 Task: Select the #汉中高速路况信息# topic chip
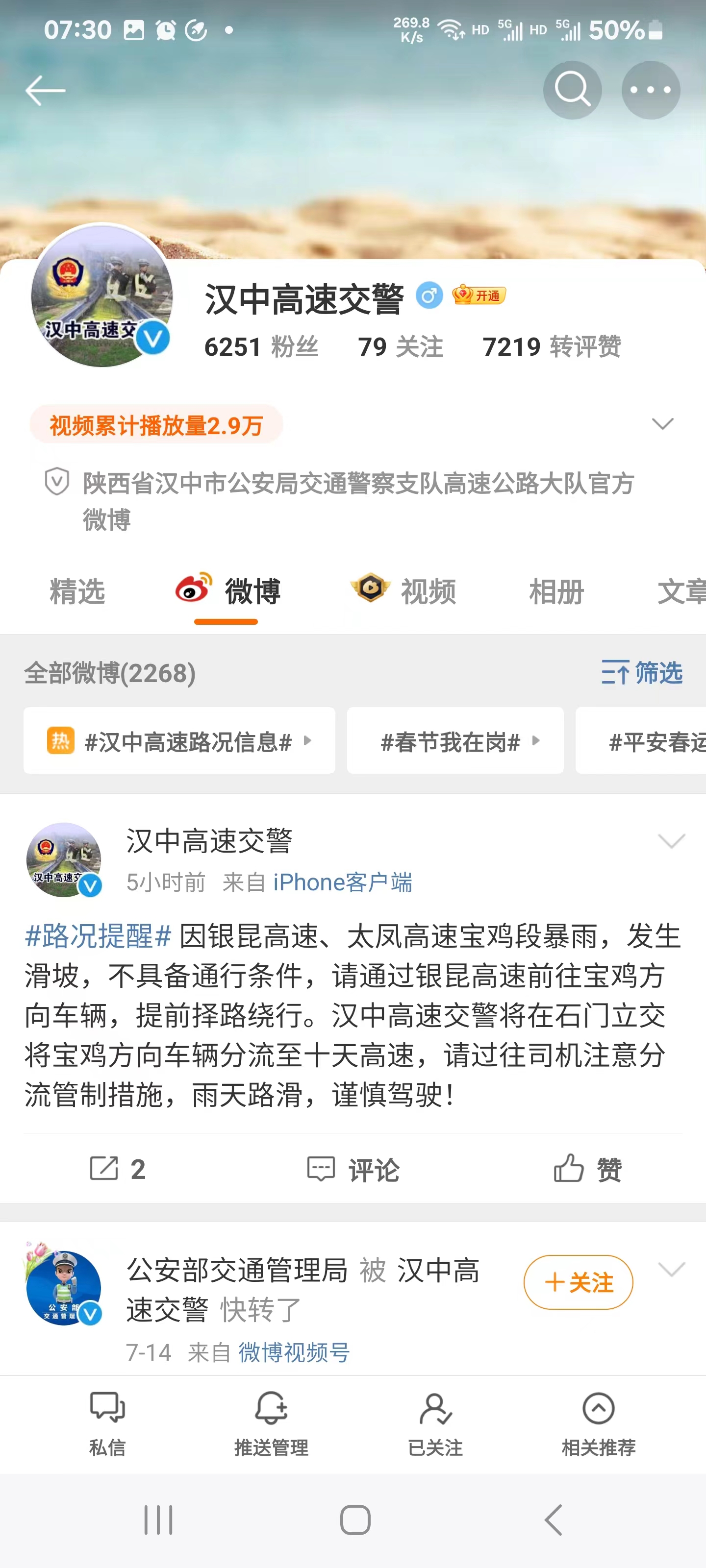[x=179, y=741]
